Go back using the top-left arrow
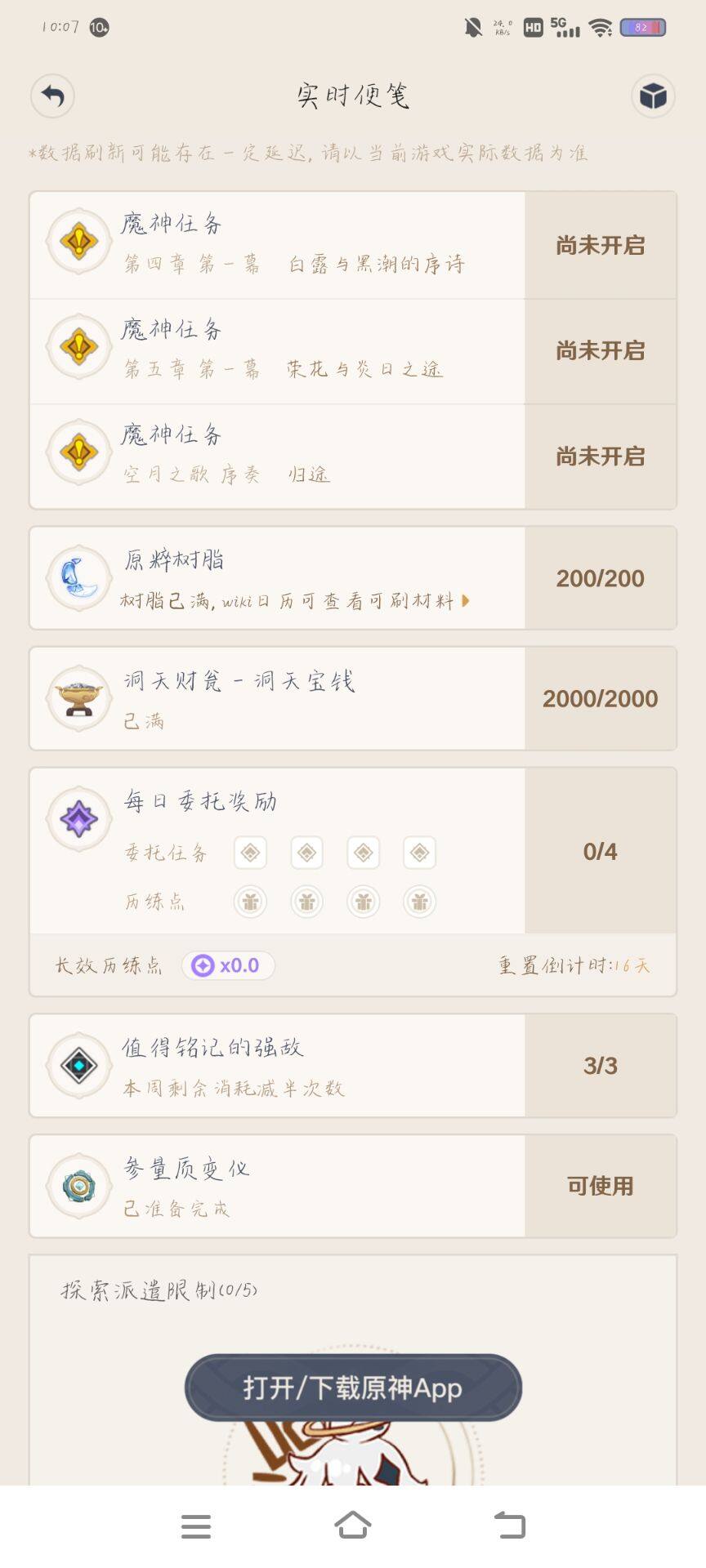 coord(52,96)
